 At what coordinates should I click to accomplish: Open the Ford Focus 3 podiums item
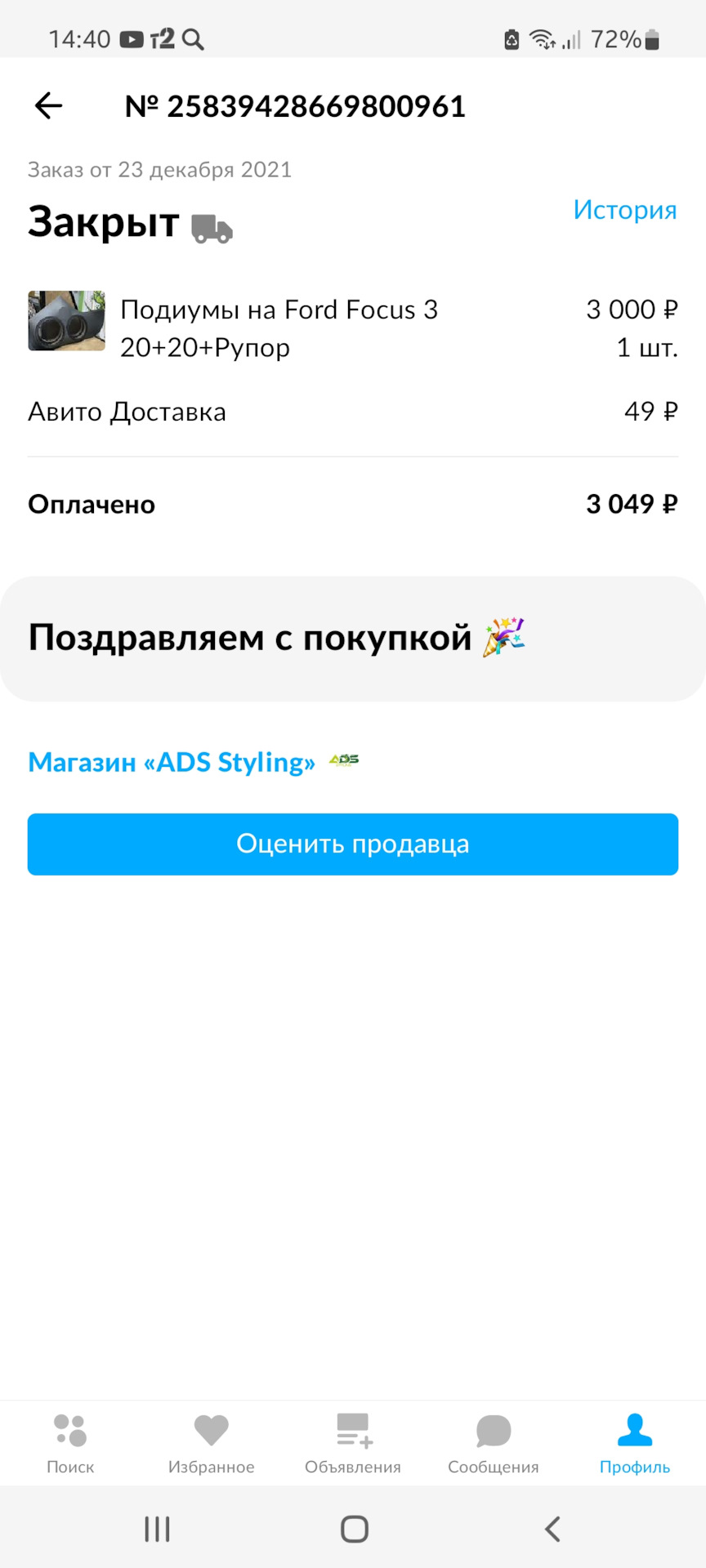pos(278,328)
